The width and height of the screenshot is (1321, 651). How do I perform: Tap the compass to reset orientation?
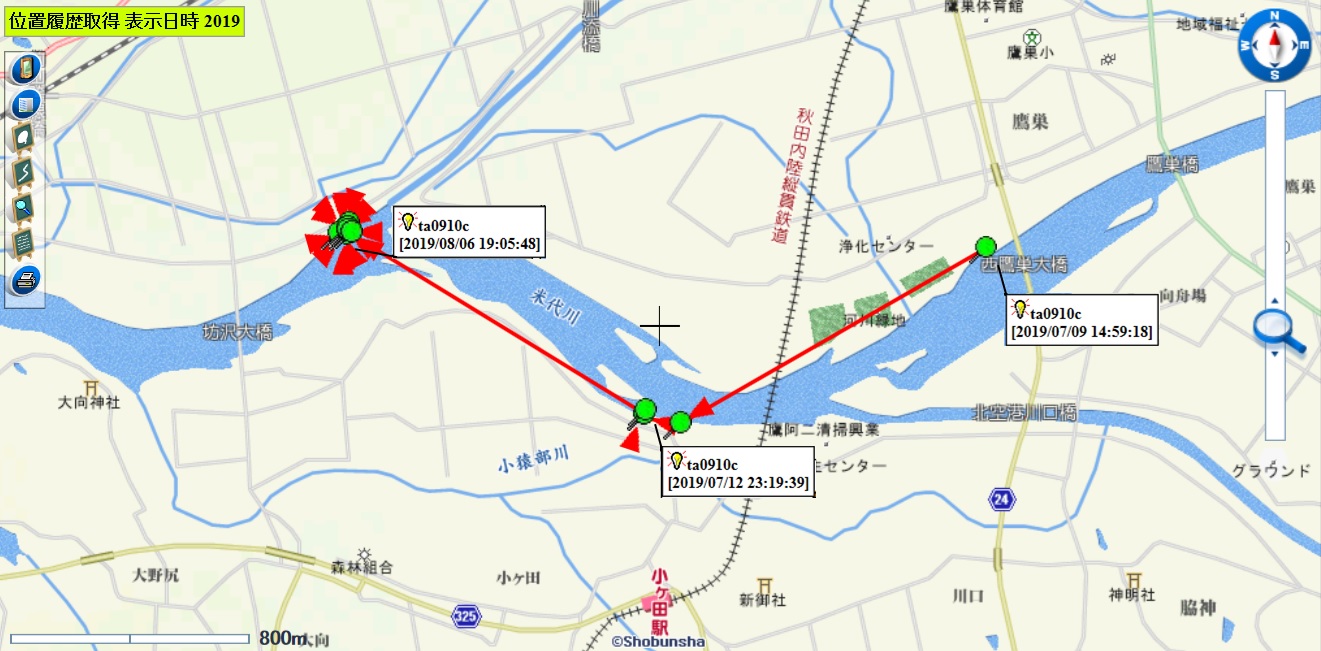click(x=1274, y=45)
